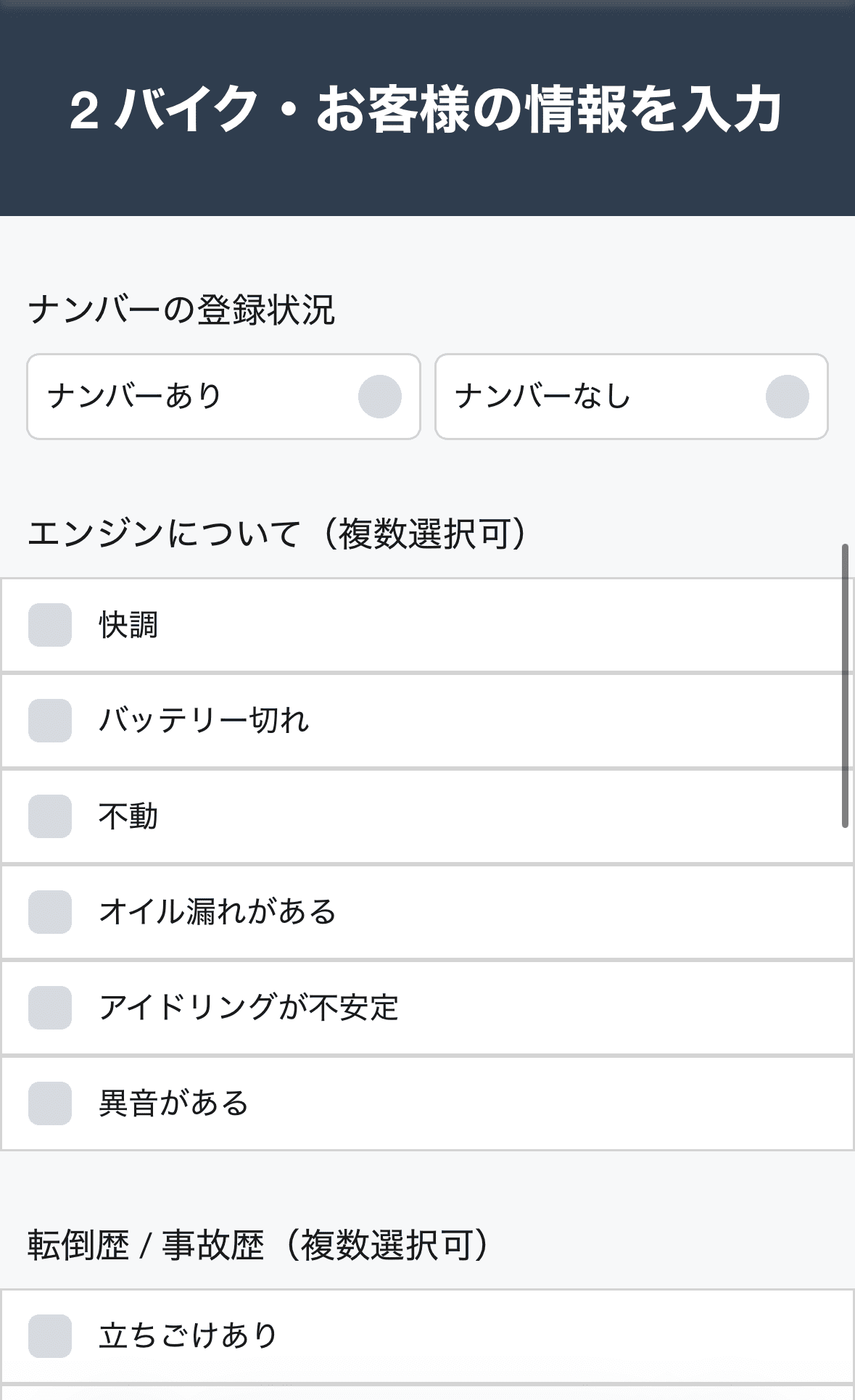Enable the アイドリングが不安定 checkbox
Screen dimensions: 855x1400
click(x=49, y=1008)
